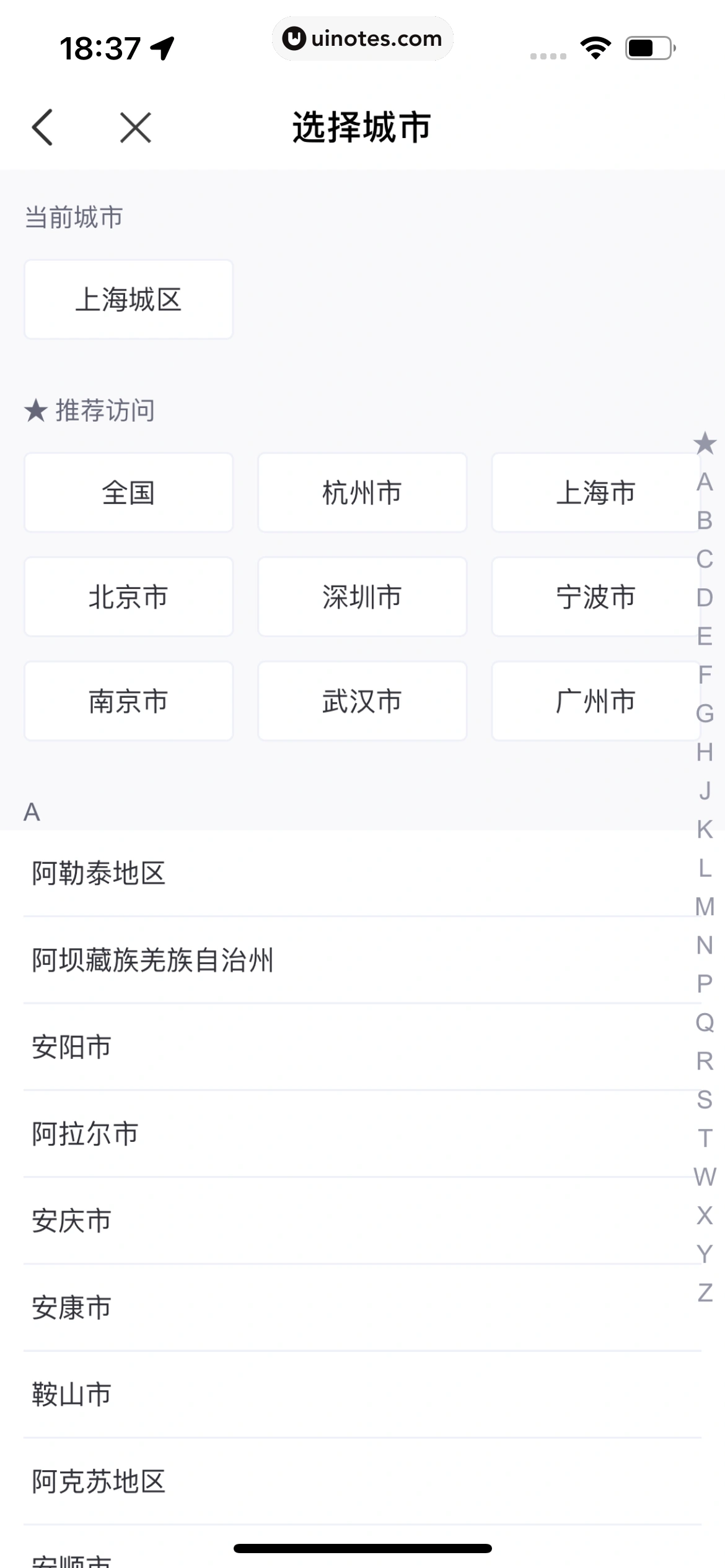Choose 北京市 in recommended list
Image resolution: width=725 pixels, height=1568 pixels.
pyautogui.click(x=128, y=597)
